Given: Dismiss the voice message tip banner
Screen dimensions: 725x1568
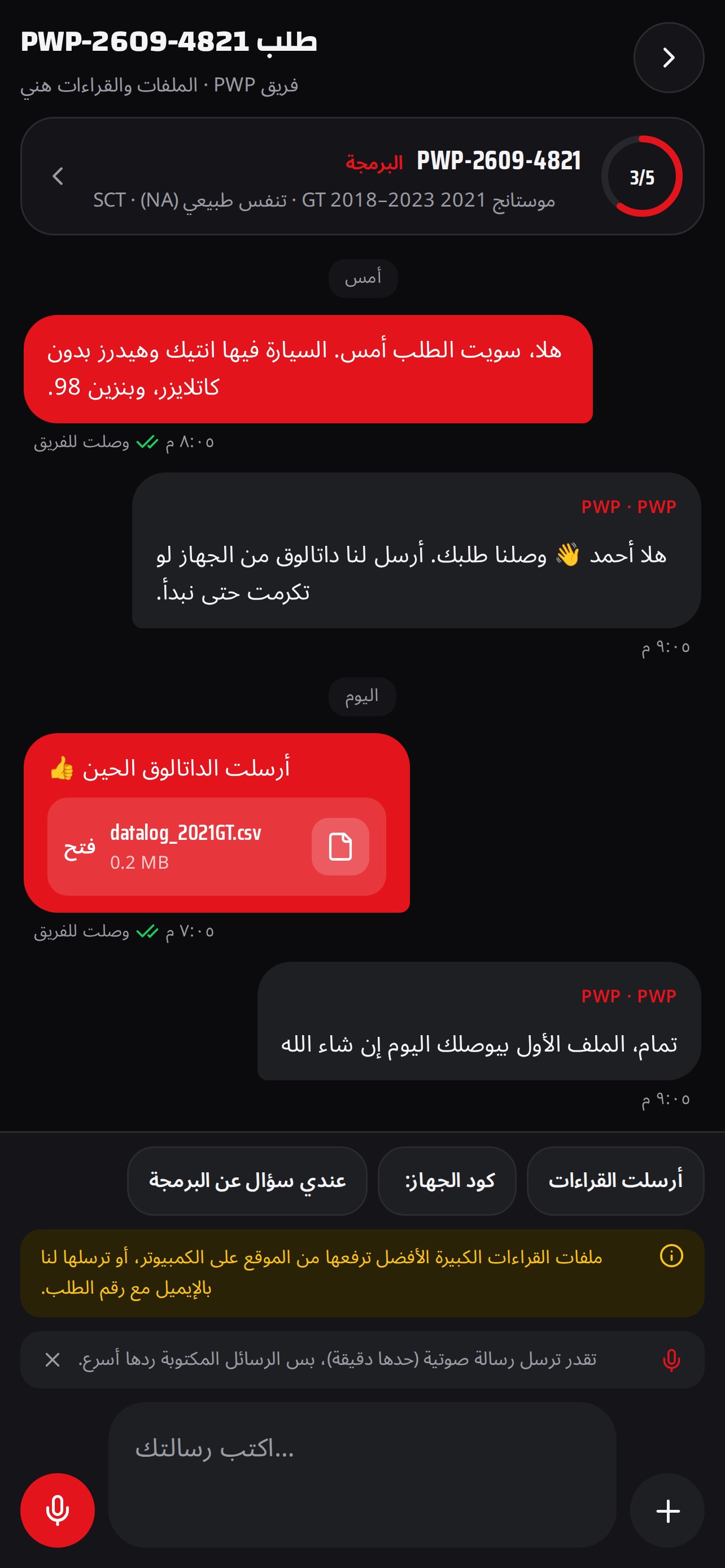Looking at the screenshot, I should coord(53,1359).
